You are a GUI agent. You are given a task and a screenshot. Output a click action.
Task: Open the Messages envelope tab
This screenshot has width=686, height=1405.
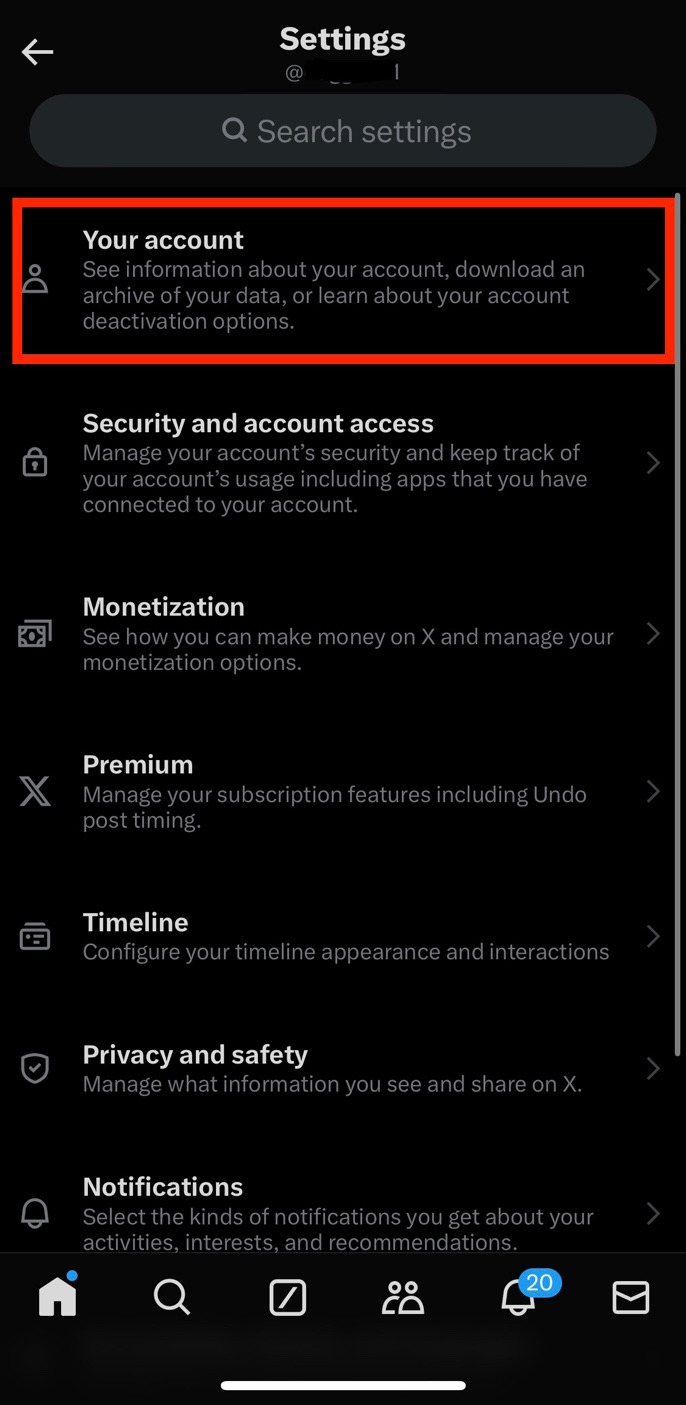[630, 1297]
